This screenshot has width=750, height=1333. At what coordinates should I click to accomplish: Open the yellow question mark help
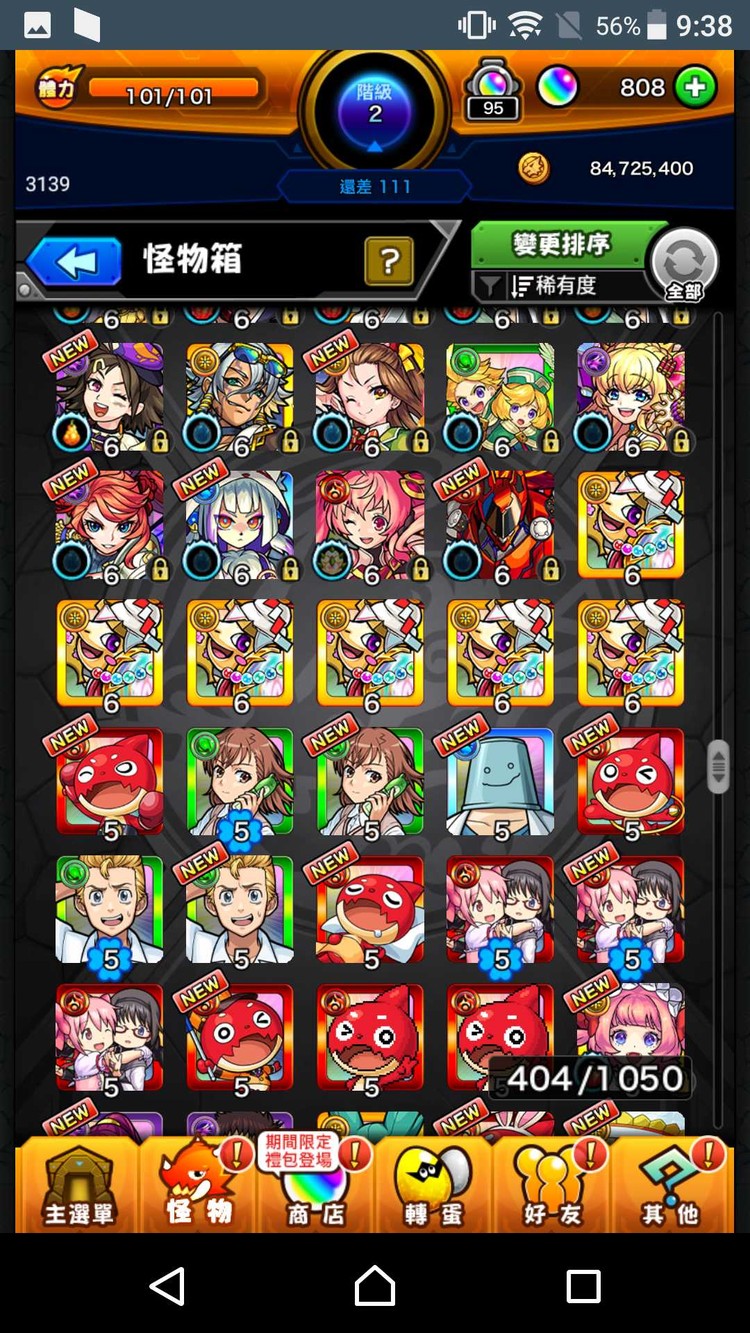tap(390, 262)
